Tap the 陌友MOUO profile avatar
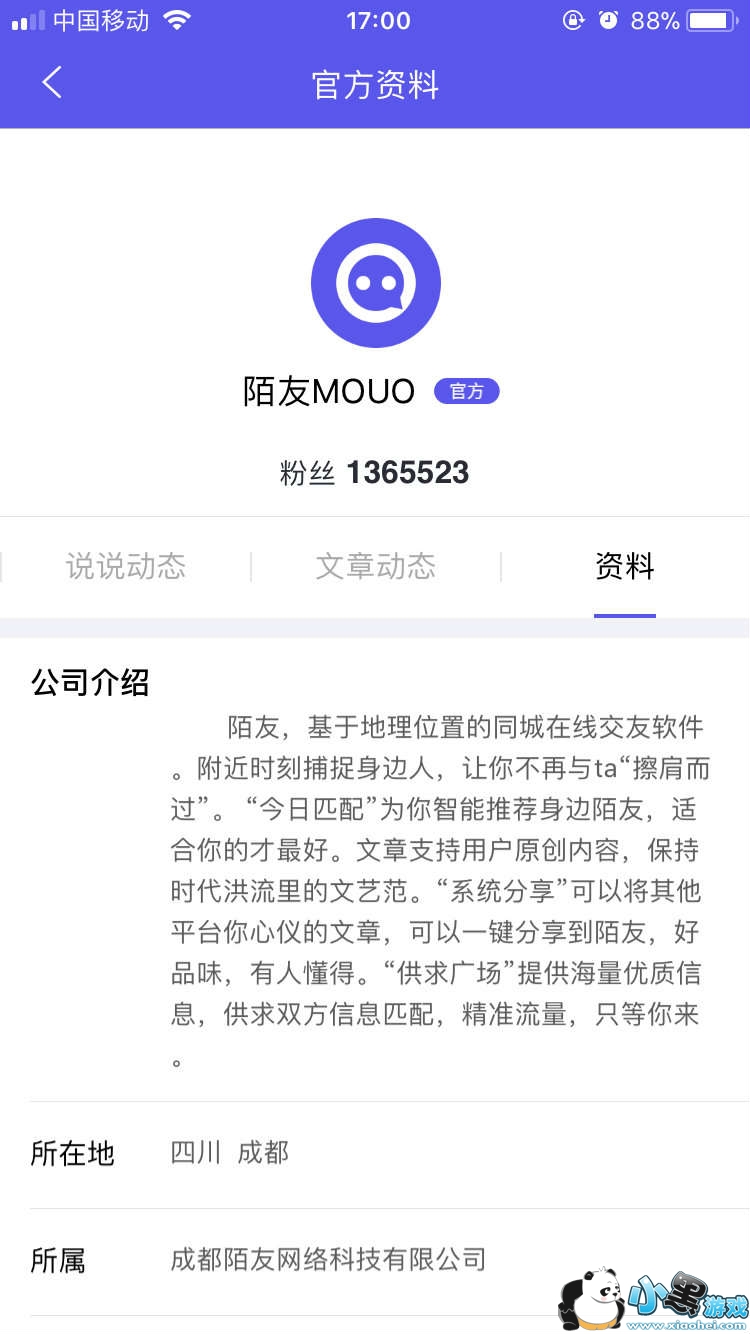The height and width of the screenshot is (1334, 750). pos(376,283)
